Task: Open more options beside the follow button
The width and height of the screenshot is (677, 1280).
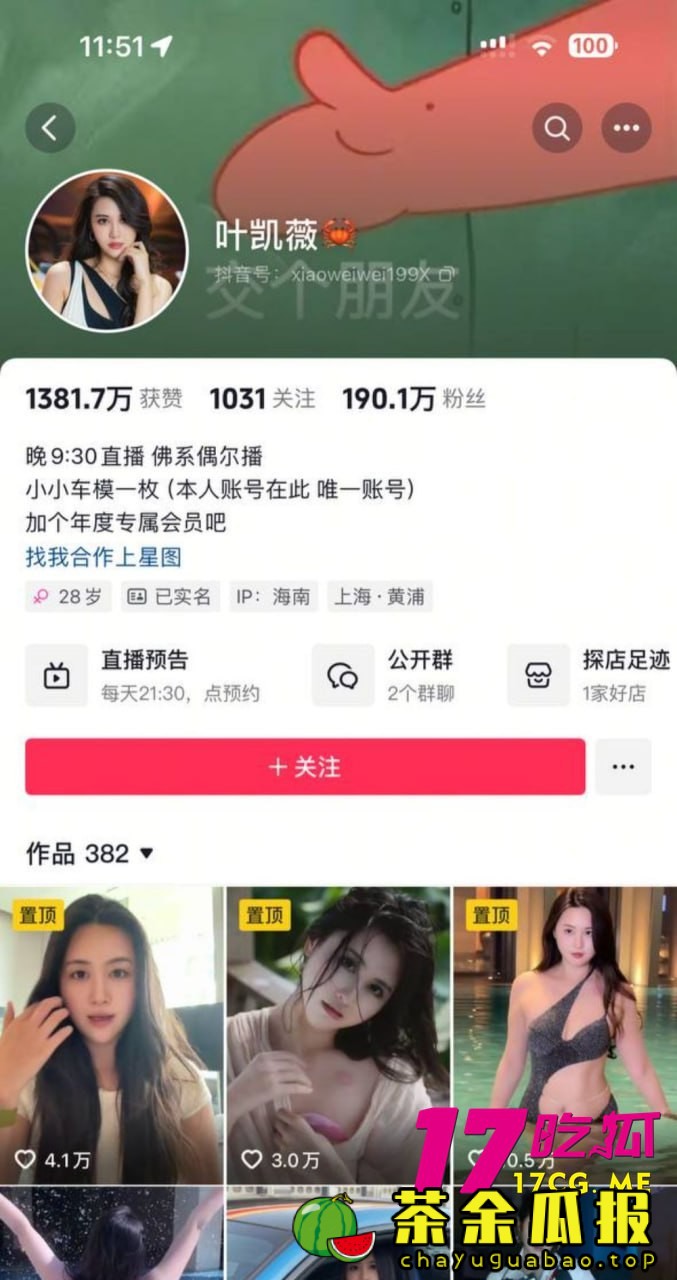Action: click(623, 767)
